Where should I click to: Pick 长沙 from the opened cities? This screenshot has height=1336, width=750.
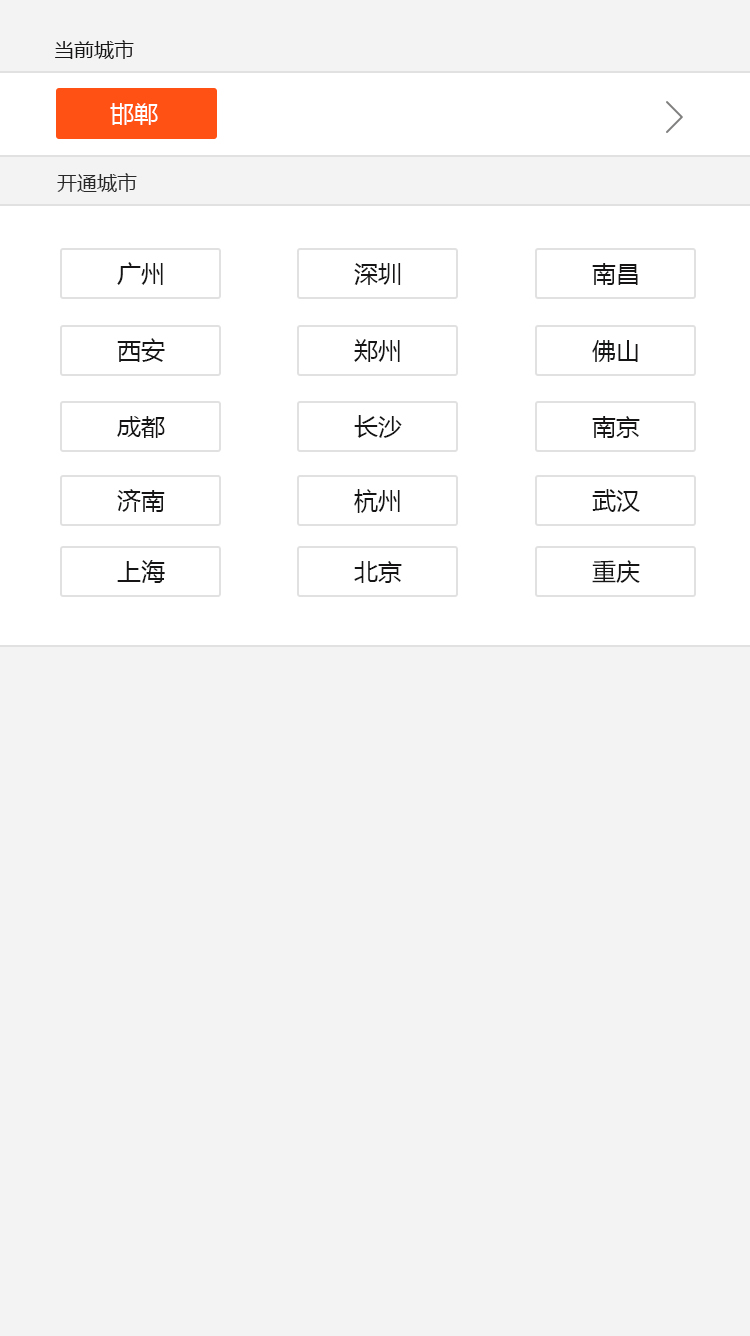[377, 426]
